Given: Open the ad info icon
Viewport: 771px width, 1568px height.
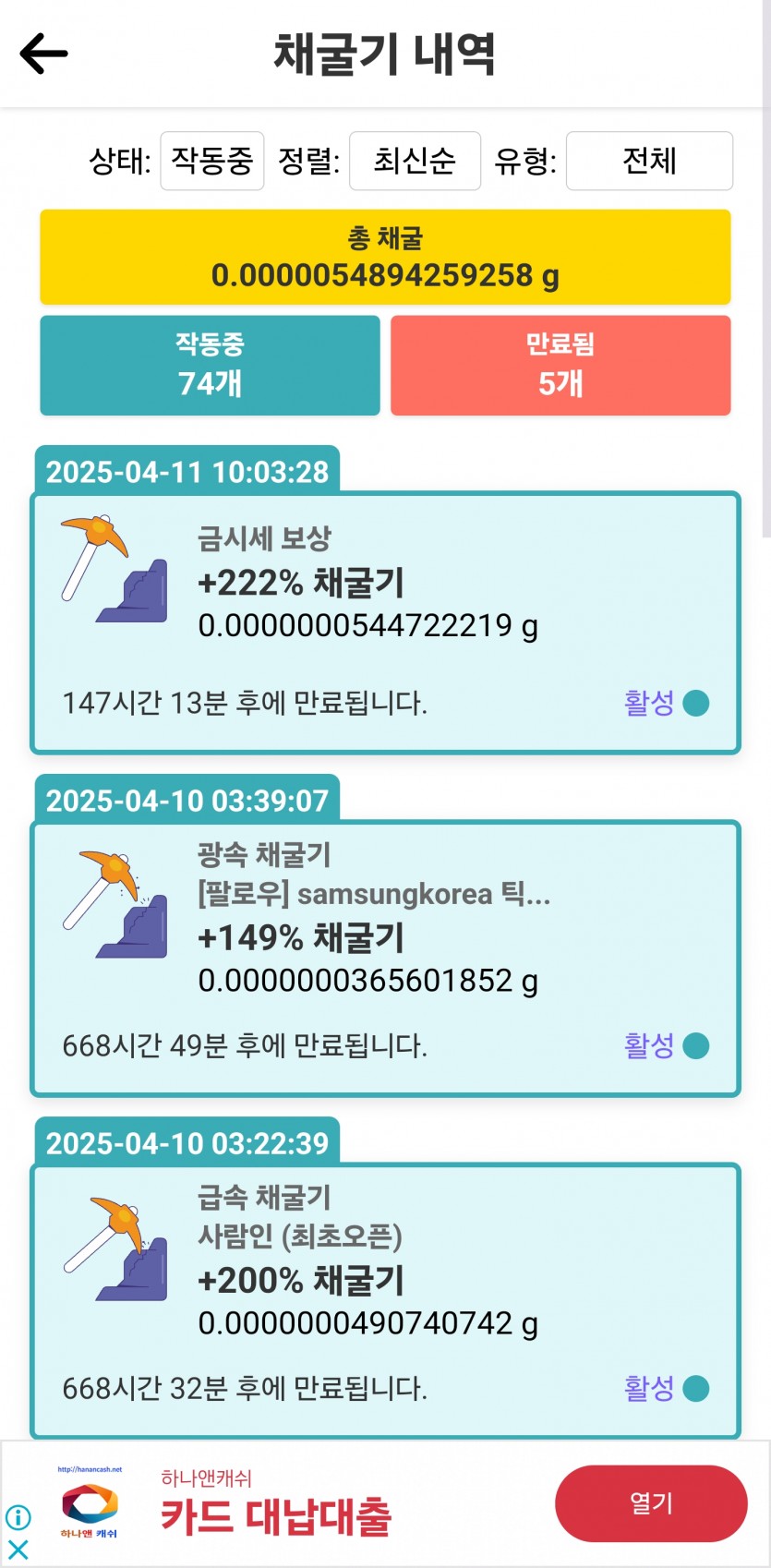Looking at the screenshot, I should coord(18,1517).
